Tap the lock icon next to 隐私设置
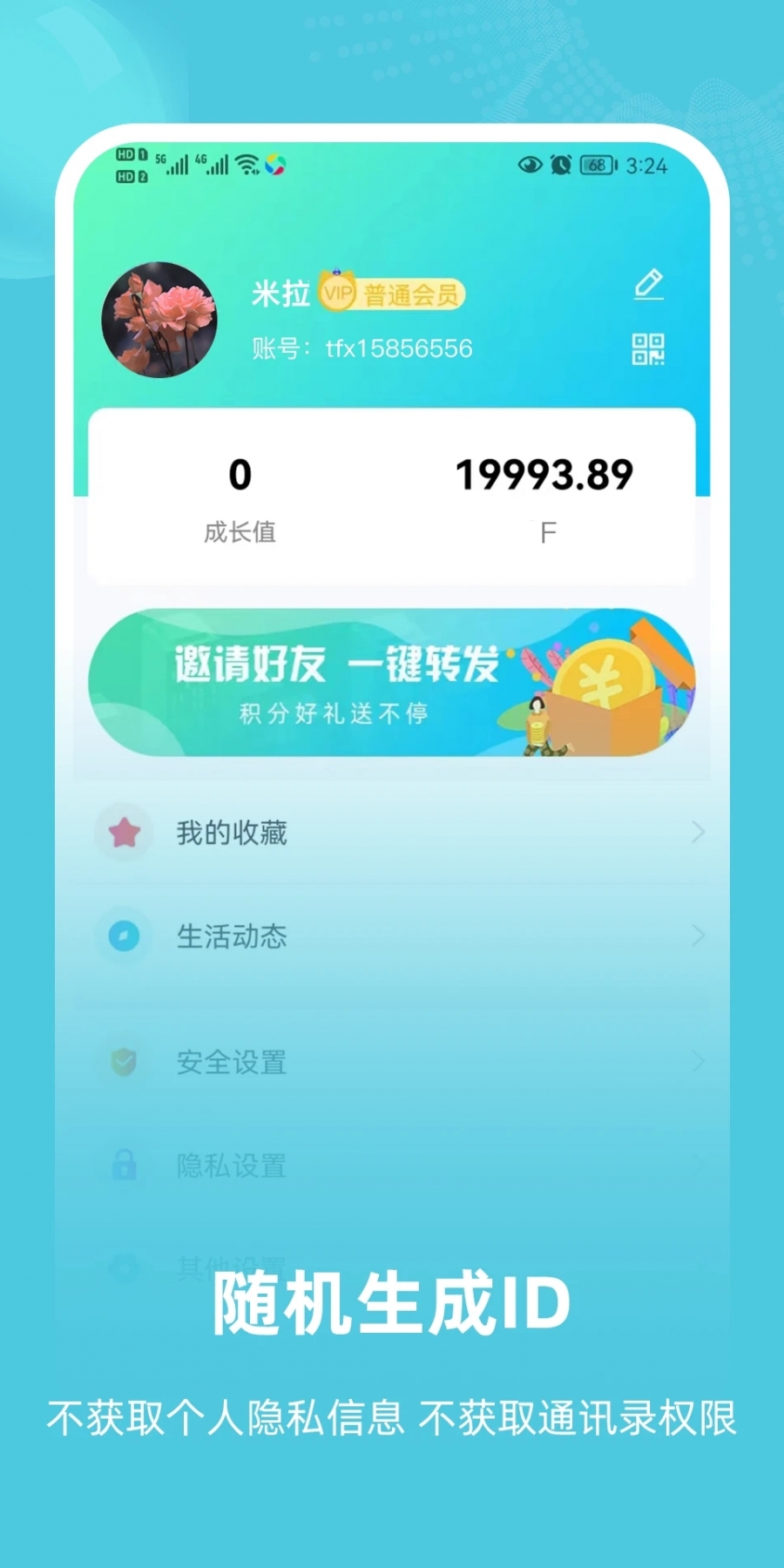 (125, 1166)
